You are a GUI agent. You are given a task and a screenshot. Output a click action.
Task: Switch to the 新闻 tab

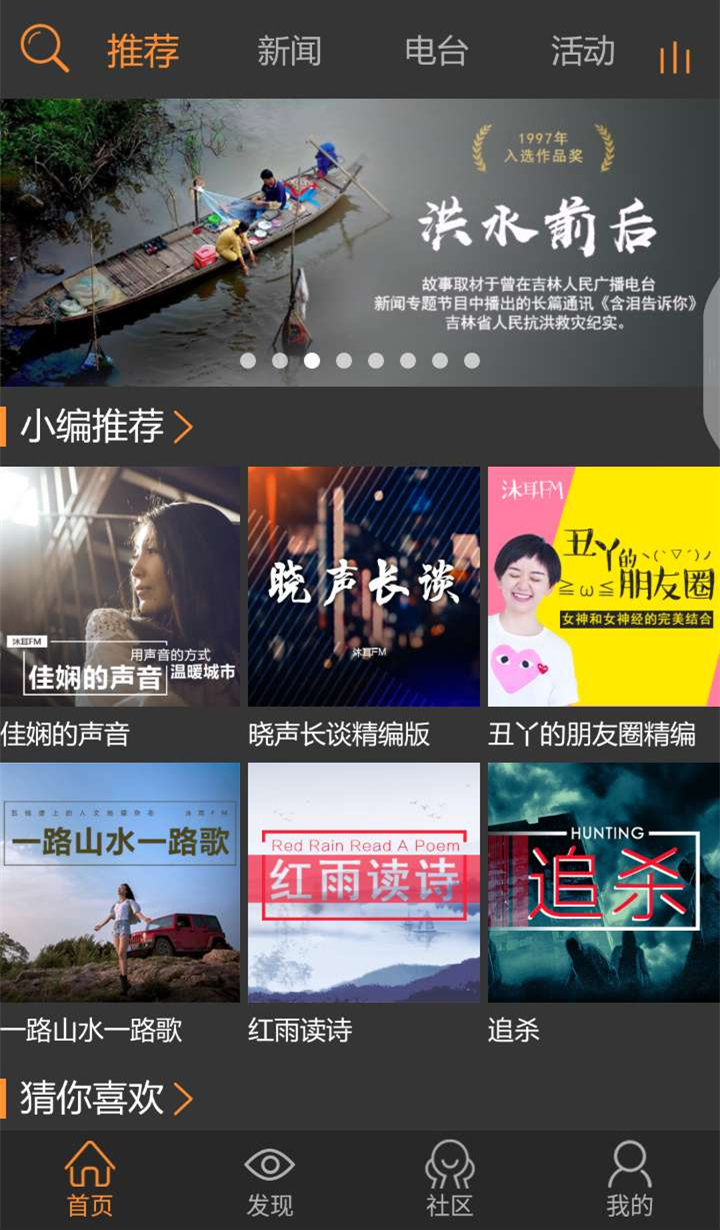(289, 51)
